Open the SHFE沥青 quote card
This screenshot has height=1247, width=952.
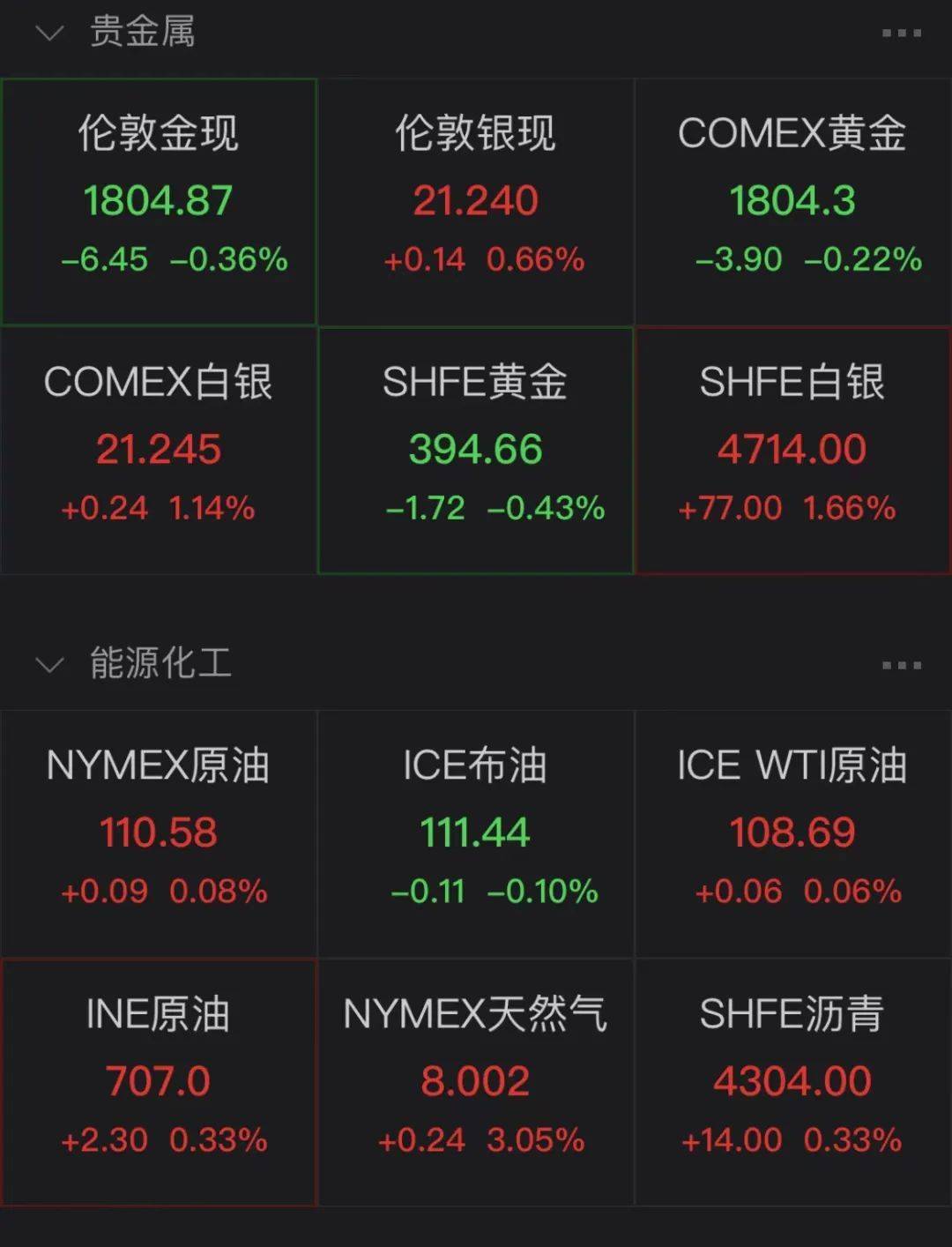(x=792, y=1080)
